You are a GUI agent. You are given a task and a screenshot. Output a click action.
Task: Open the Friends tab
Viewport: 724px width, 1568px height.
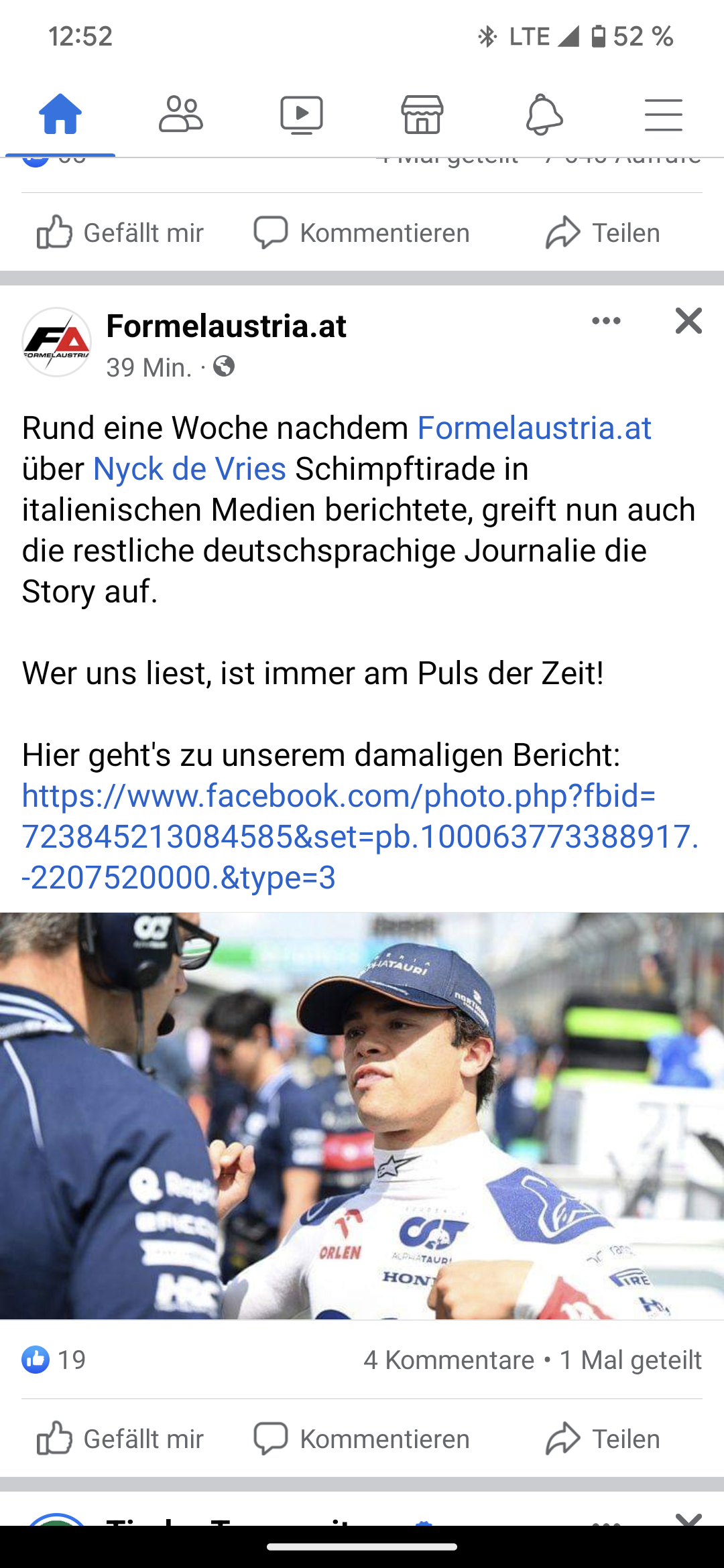pos(181,115)
